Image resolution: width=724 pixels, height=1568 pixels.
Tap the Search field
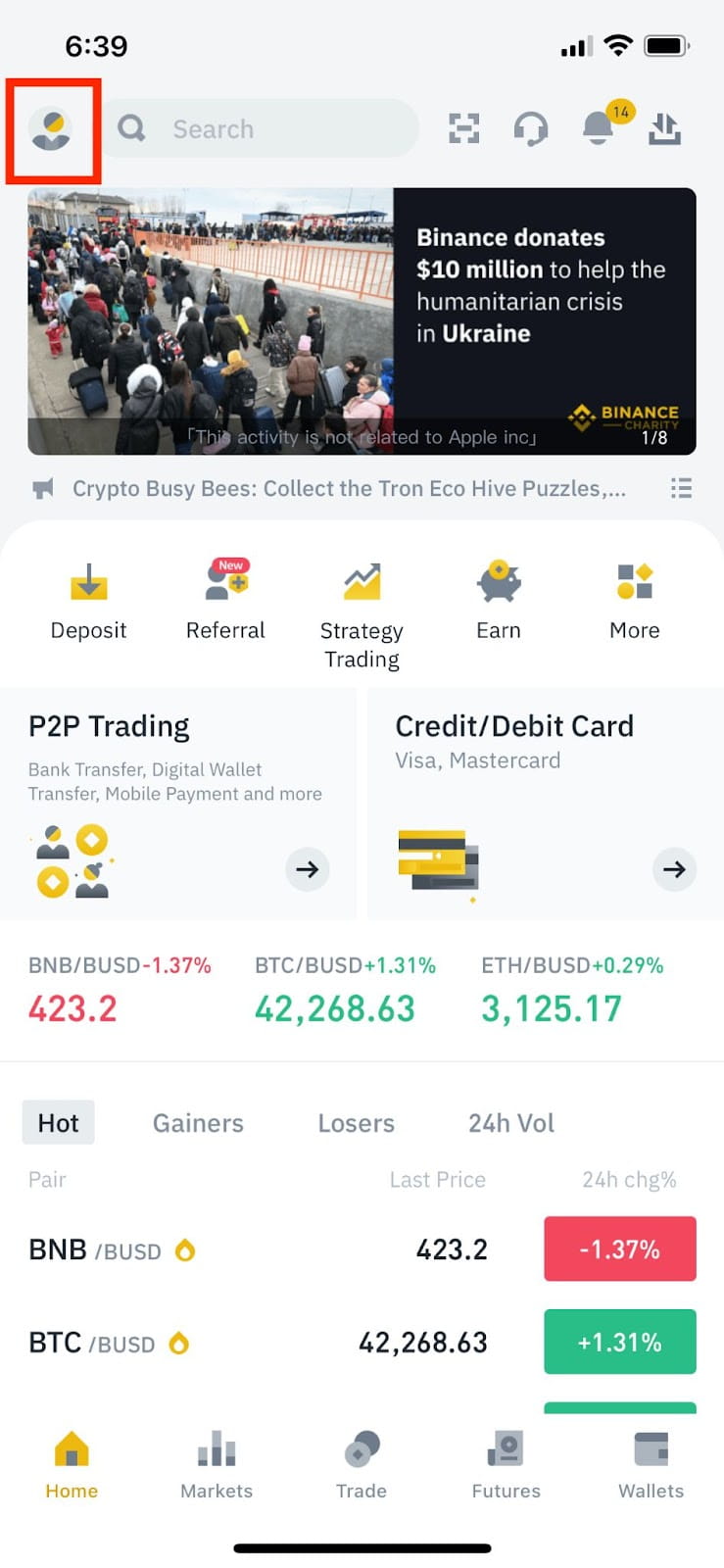click(x=265, y=129)
